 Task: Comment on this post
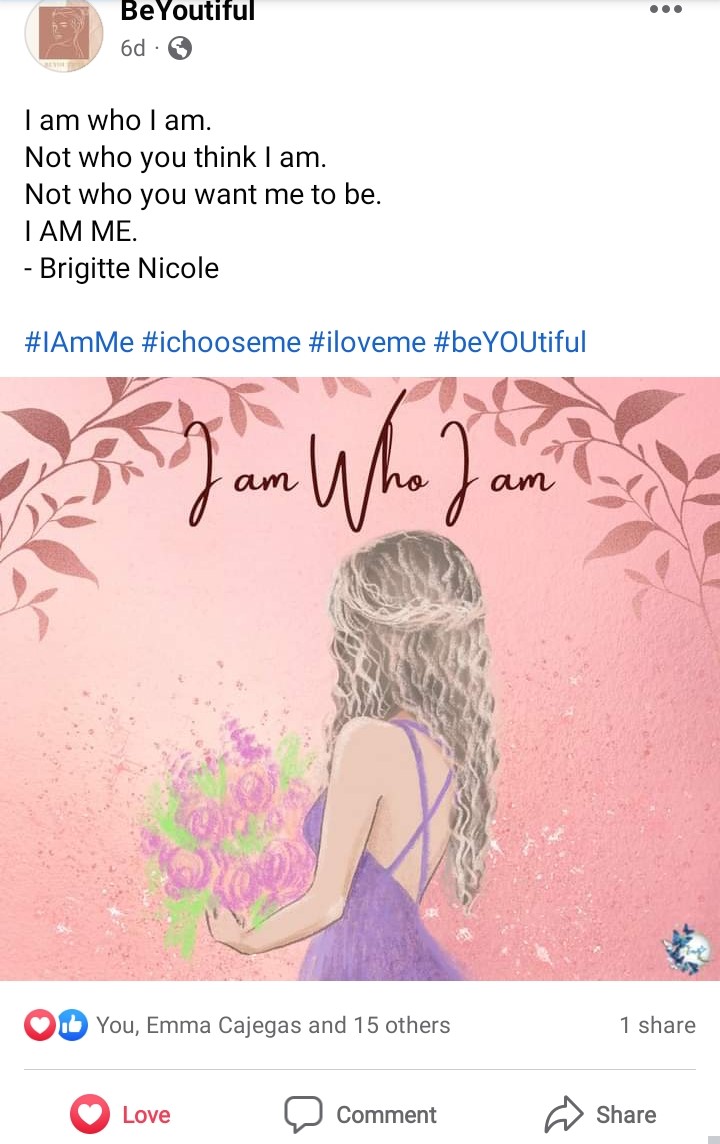(x=360, y=1114)
